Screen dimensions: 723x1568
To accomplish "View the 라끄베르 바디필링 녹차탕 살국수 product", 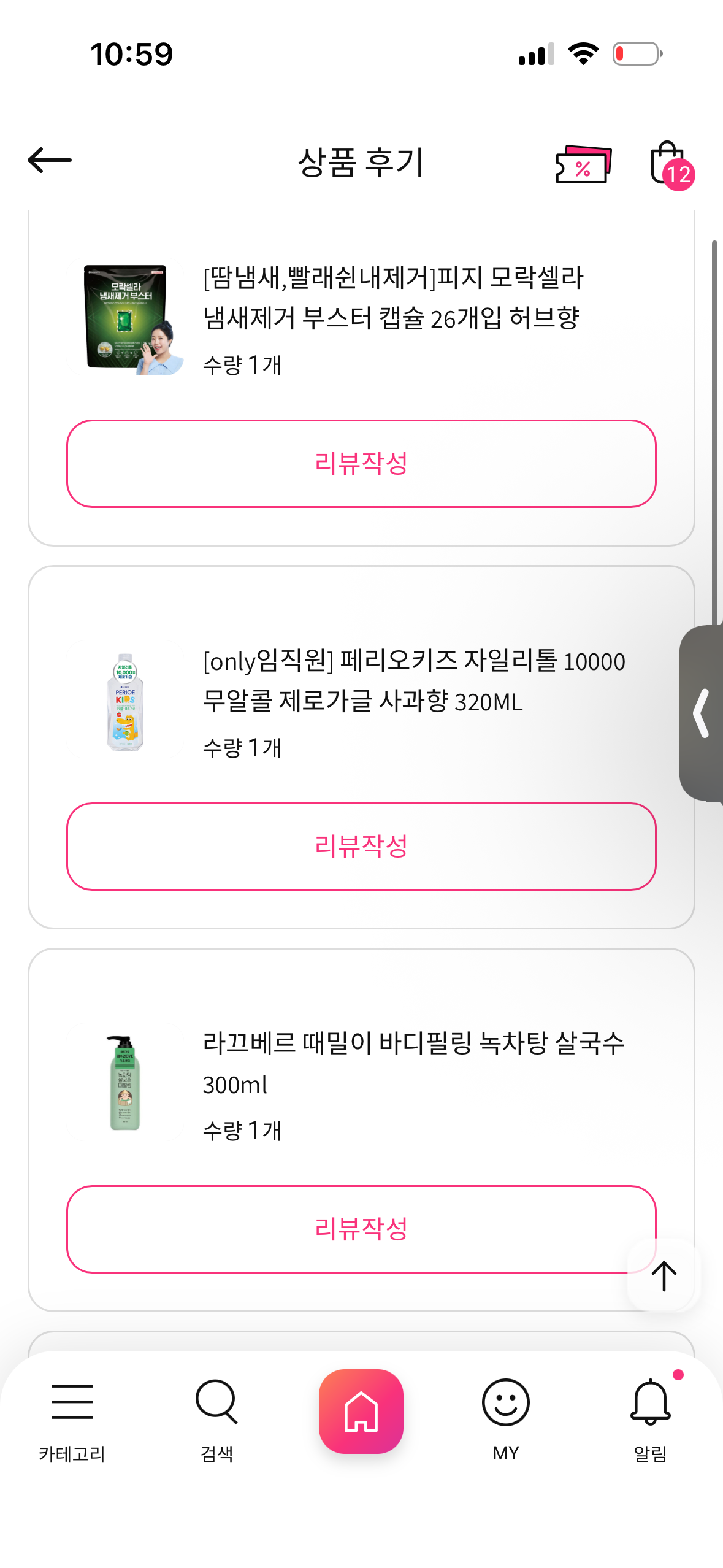I will click(413, 1063).
